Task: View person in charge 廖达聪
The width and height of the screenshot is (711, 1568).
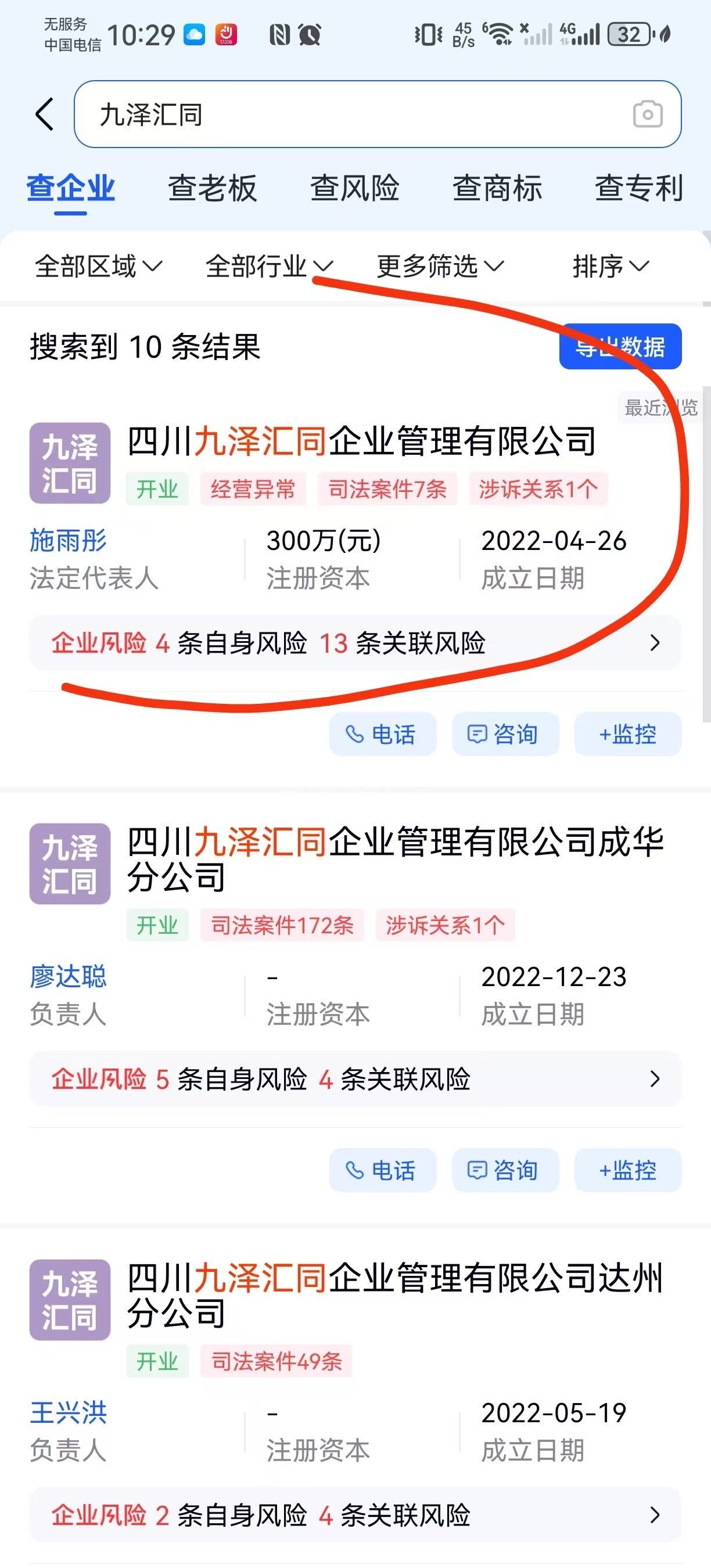Action: [x=68, y=976]
